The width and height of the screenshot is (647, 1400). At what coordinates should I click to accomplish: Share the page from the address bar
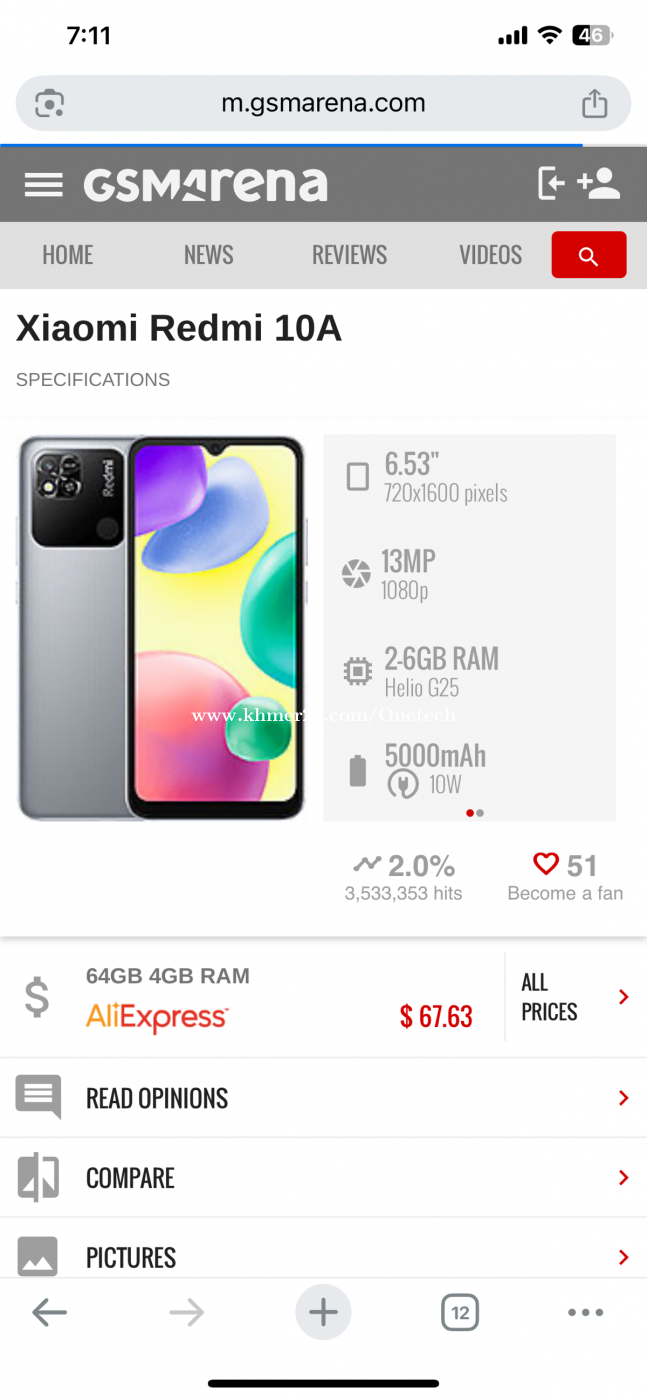tap(594, 103)
